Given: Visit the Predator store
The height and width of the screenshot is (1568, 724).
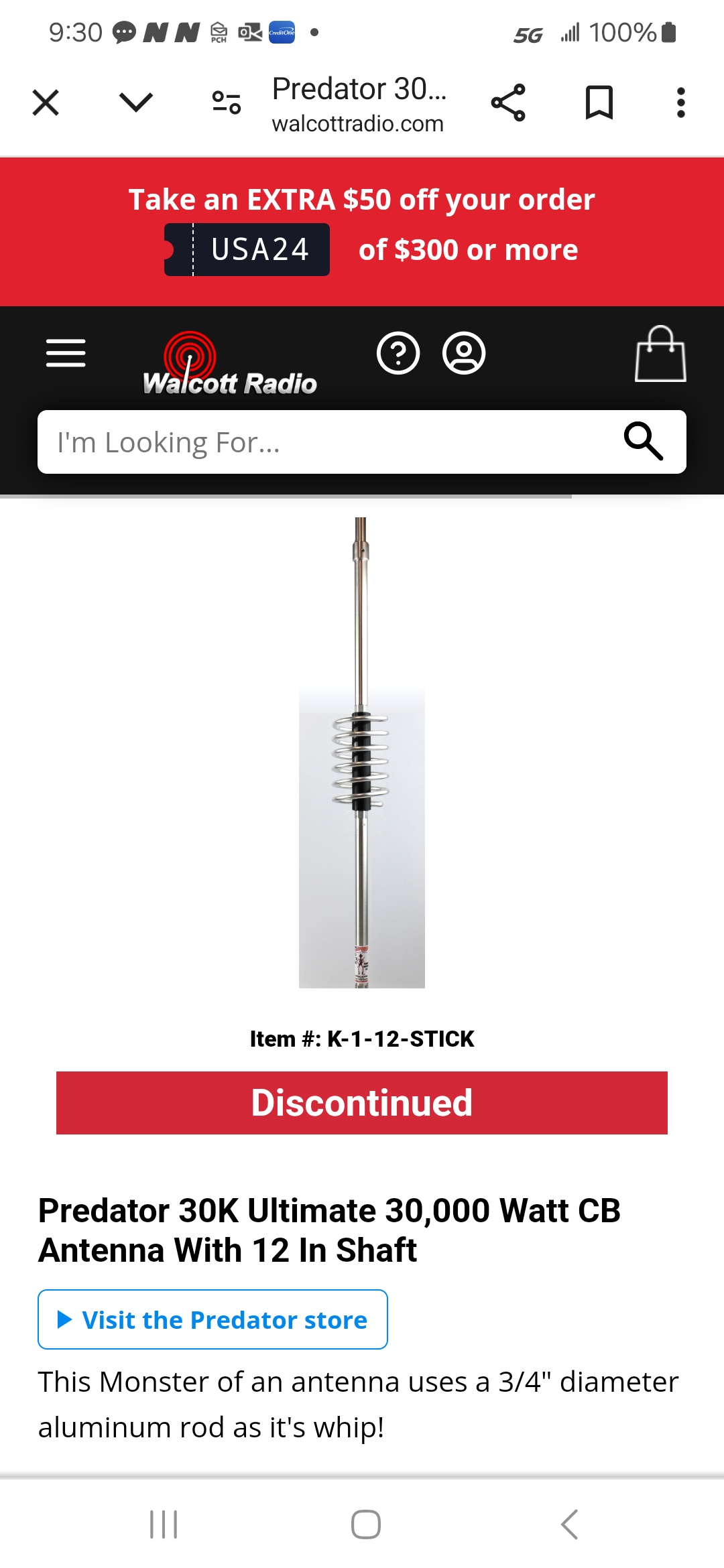Looking at the screenshot, I should click(213, 1319).
